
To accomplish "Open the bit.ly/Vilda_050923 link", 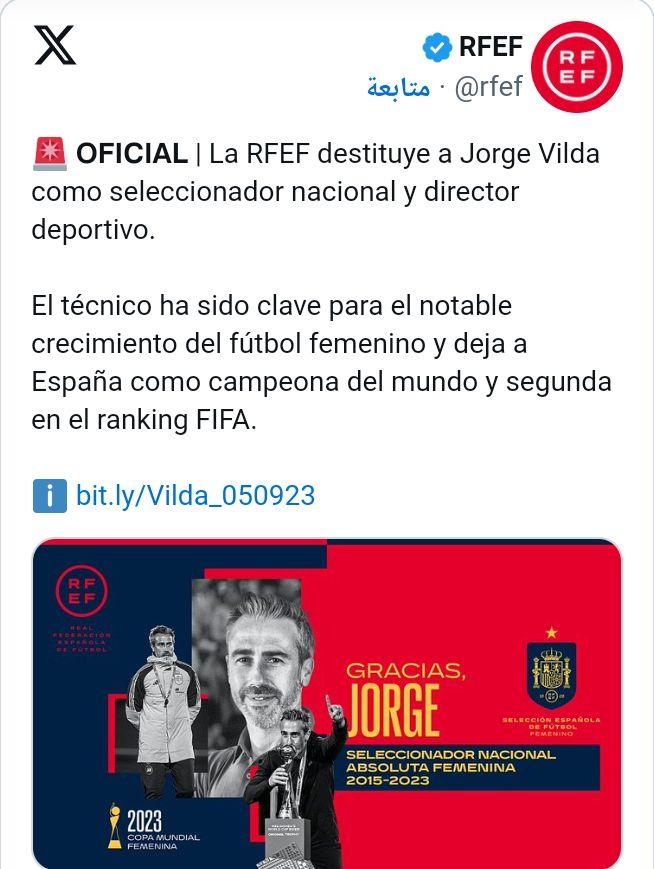I will tap(195, 495).
